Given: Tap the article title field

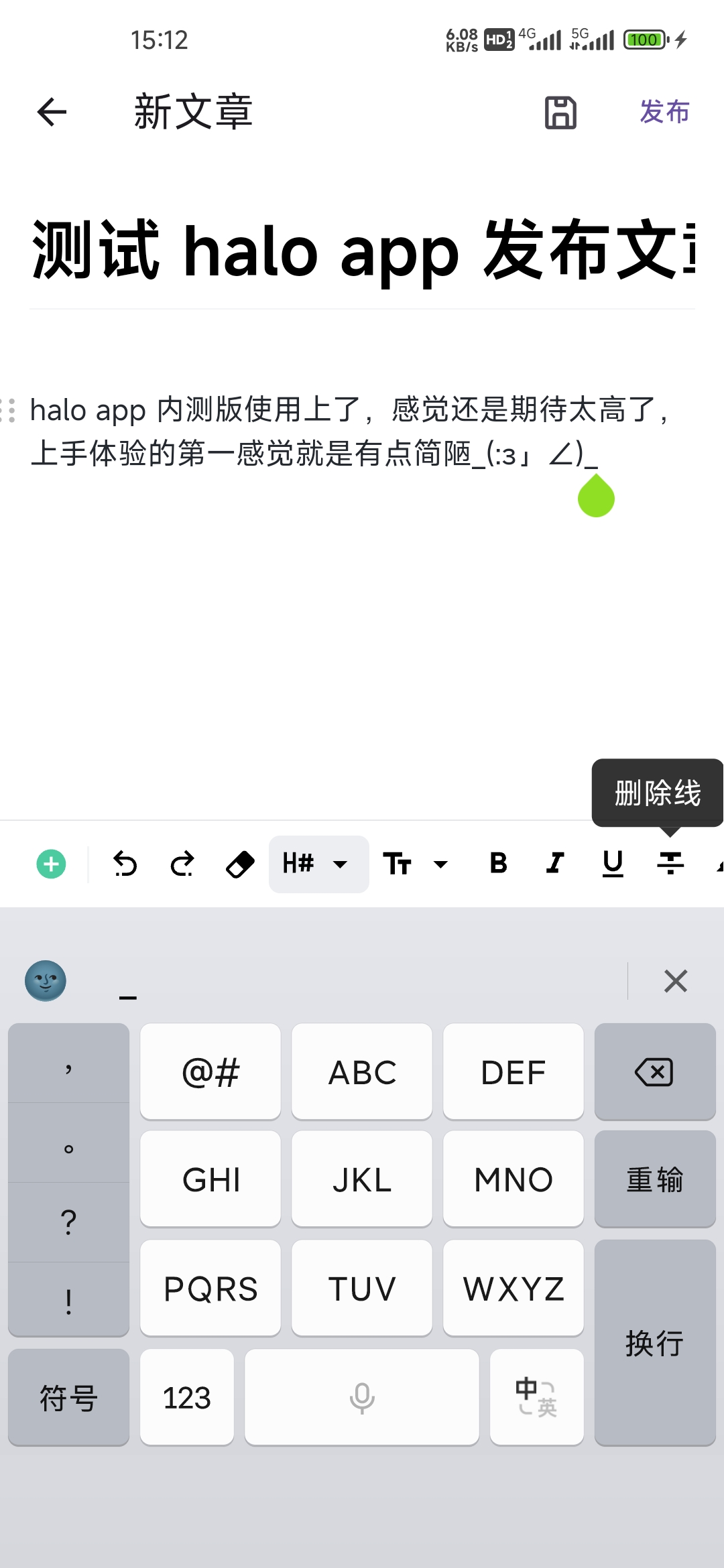Looking at the screenshot, I should [x=362, y=250].
